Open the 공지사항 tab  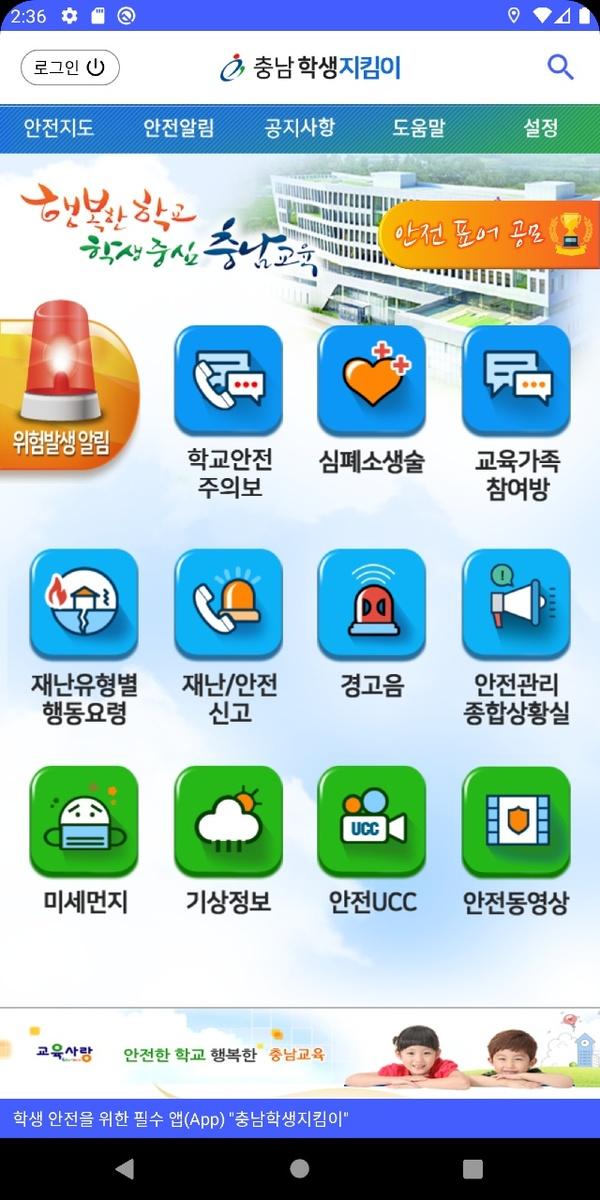click(299, 128)
